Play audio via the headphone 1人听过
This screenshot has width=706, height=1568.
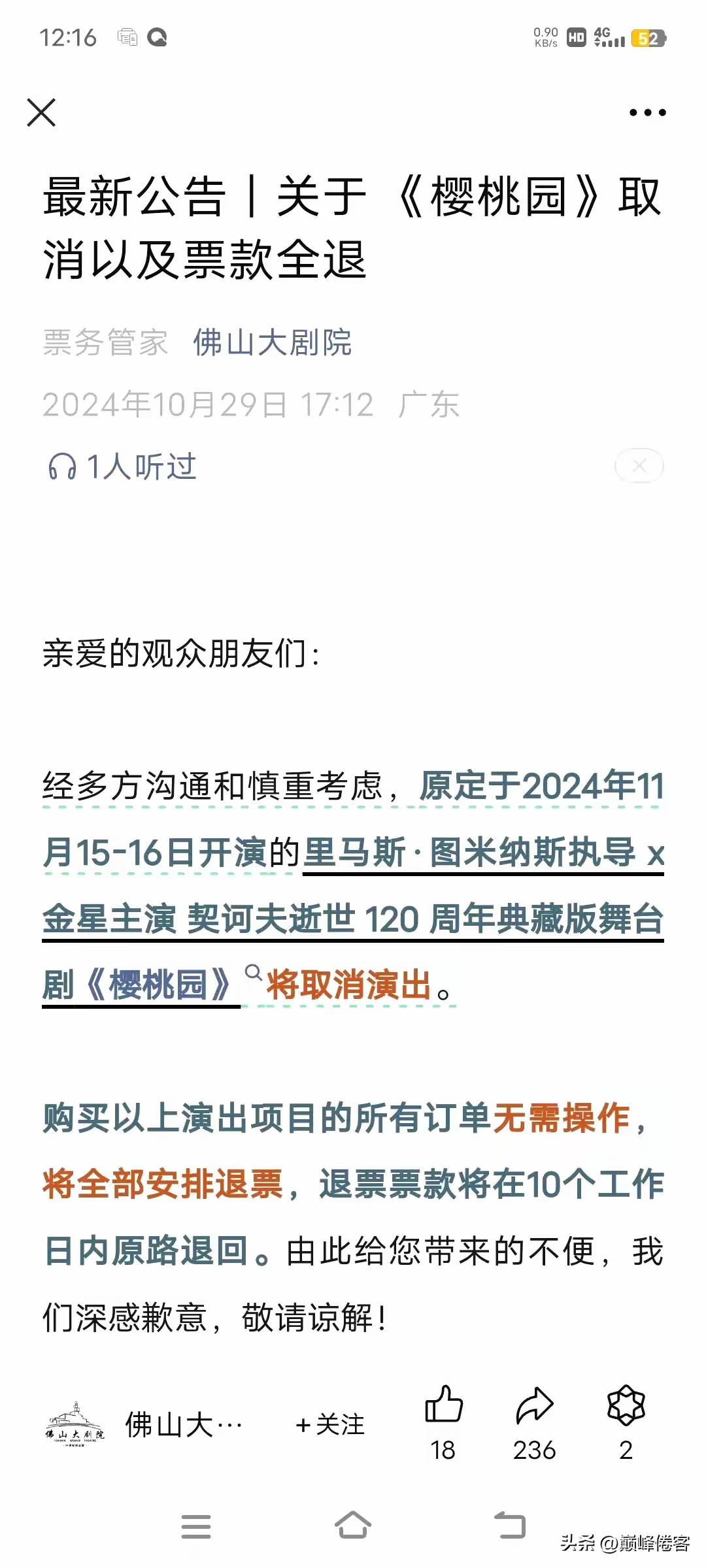point(122,466)
